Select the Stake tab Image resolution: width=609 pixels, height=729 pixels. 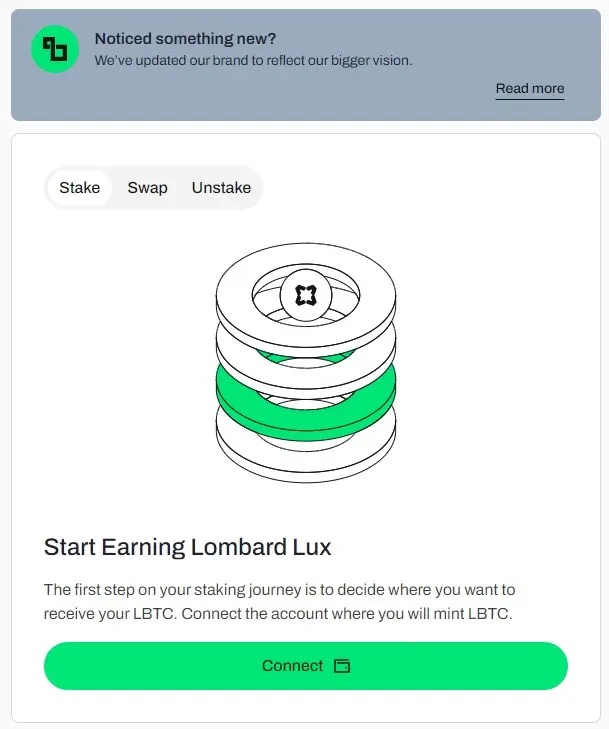[80, 188]
